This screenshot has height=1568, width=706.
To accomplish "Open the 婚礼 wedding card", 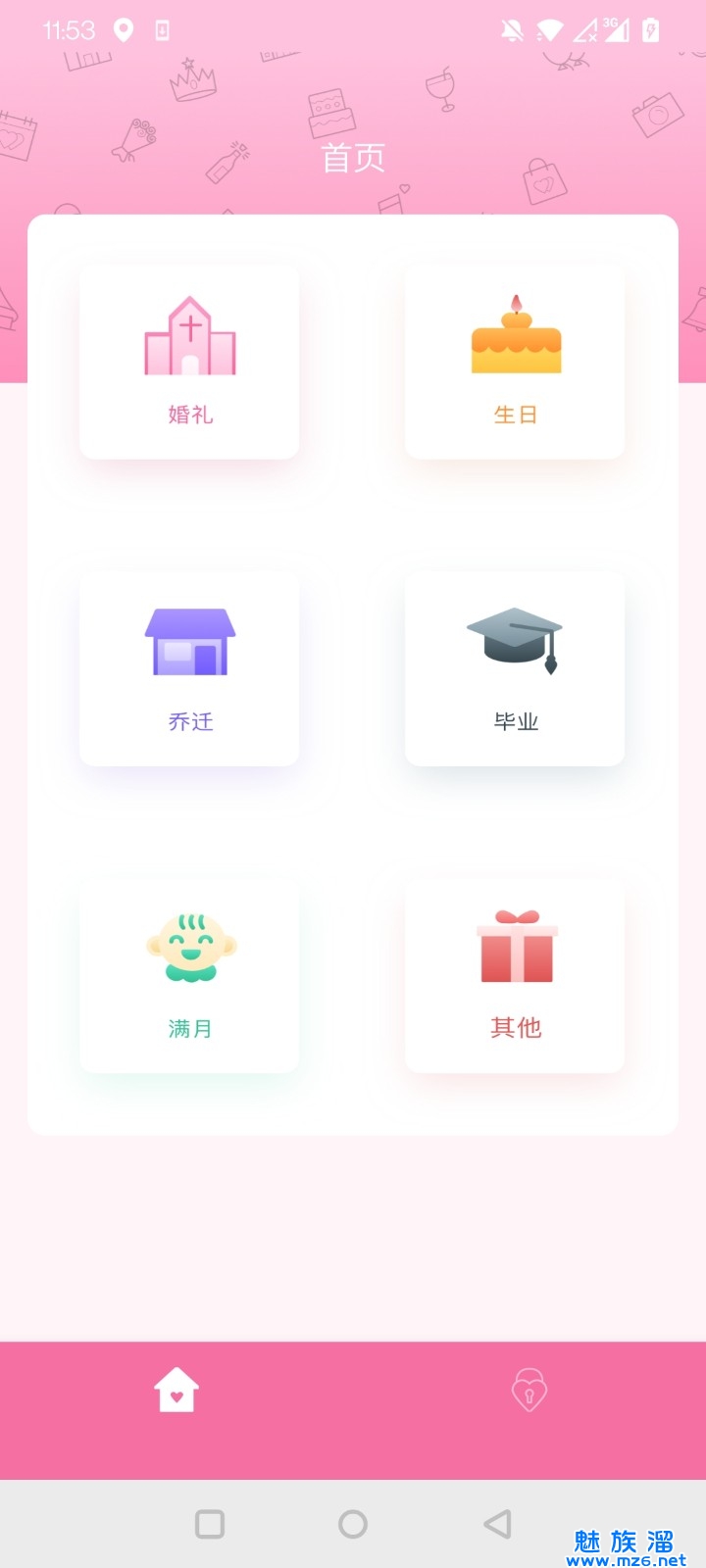I will [189, 361].
